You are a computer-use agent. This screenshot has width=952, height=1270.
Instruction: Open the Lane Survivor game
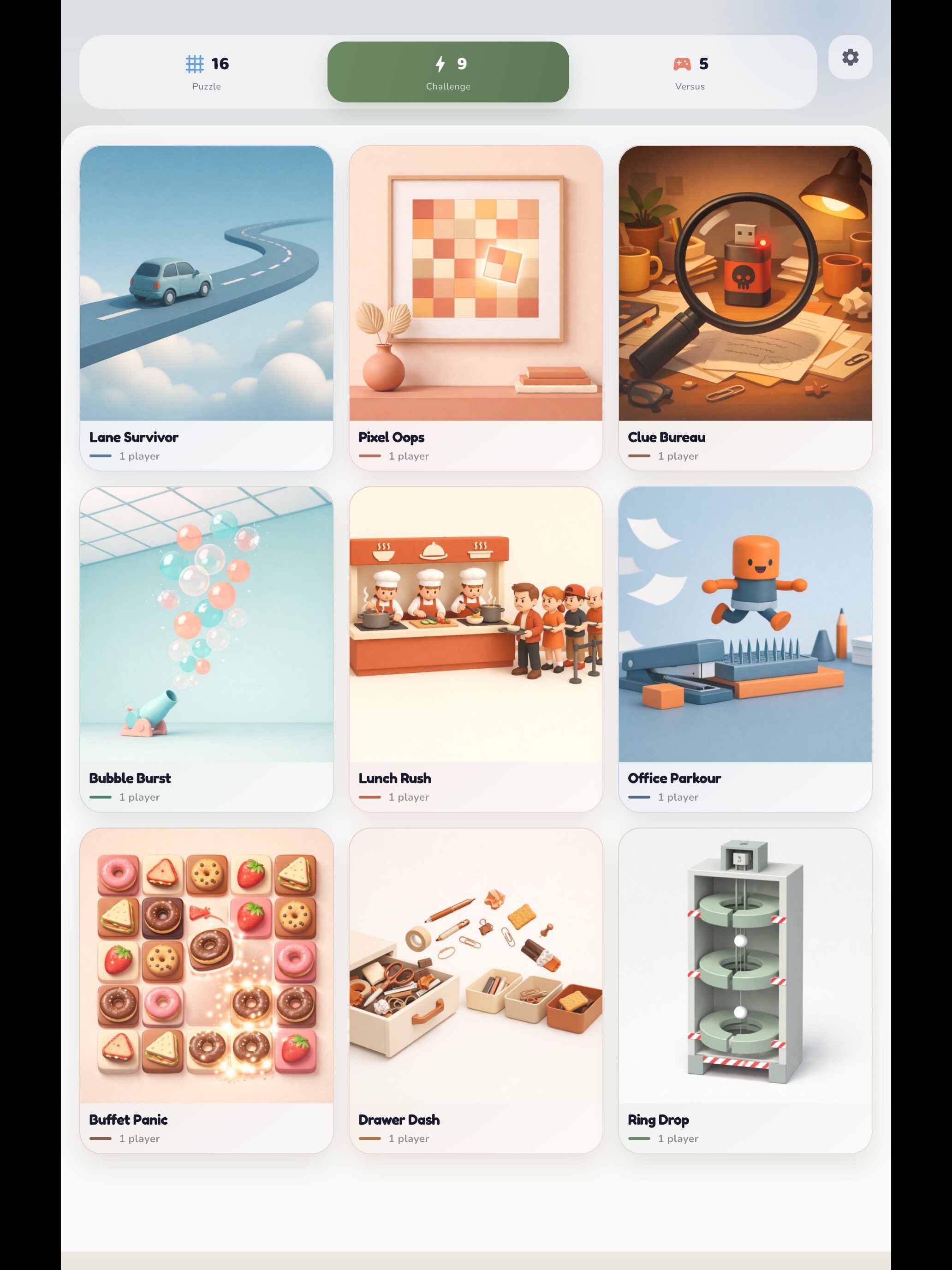tap(207, 307)
